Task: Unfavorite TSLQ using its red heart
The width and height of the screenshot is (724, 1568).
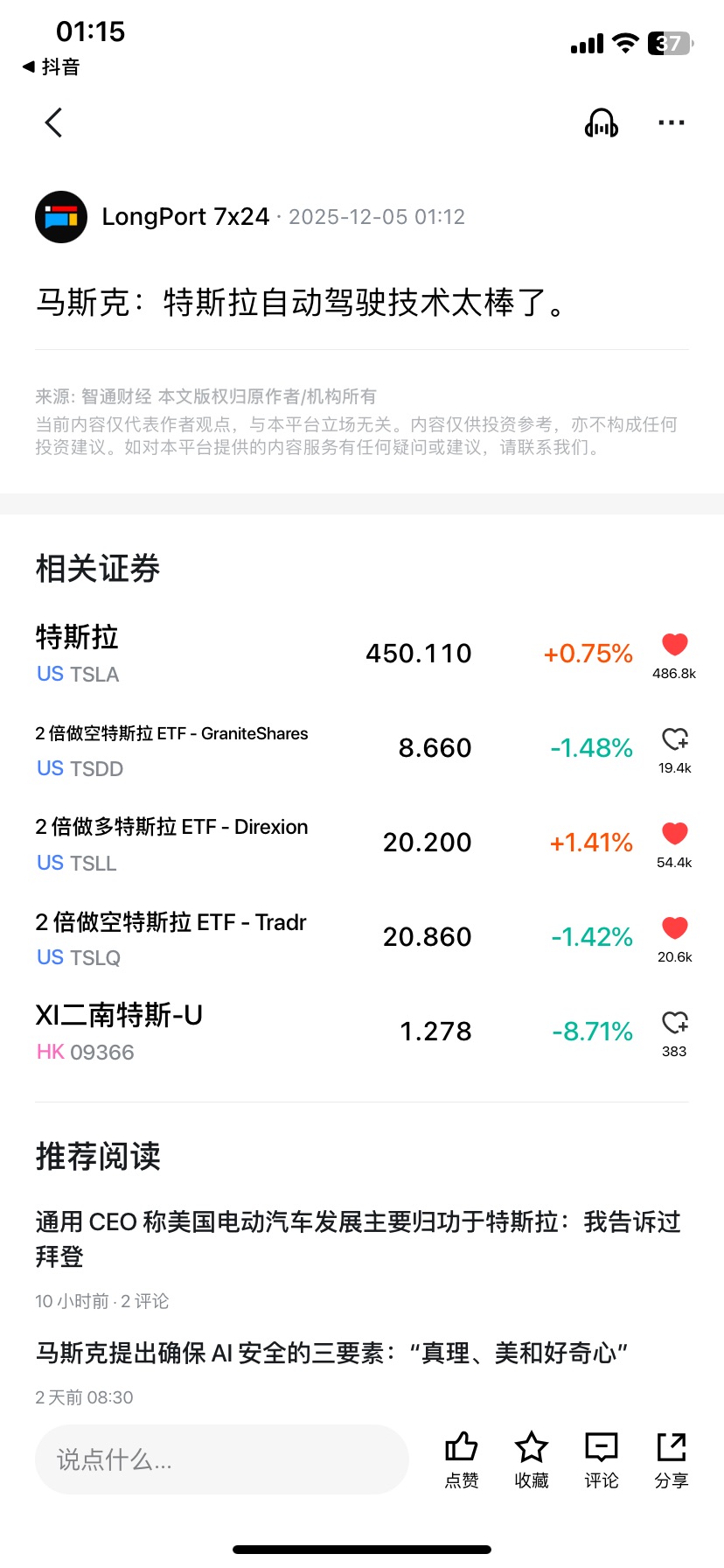Action: [x=674, y=929]
